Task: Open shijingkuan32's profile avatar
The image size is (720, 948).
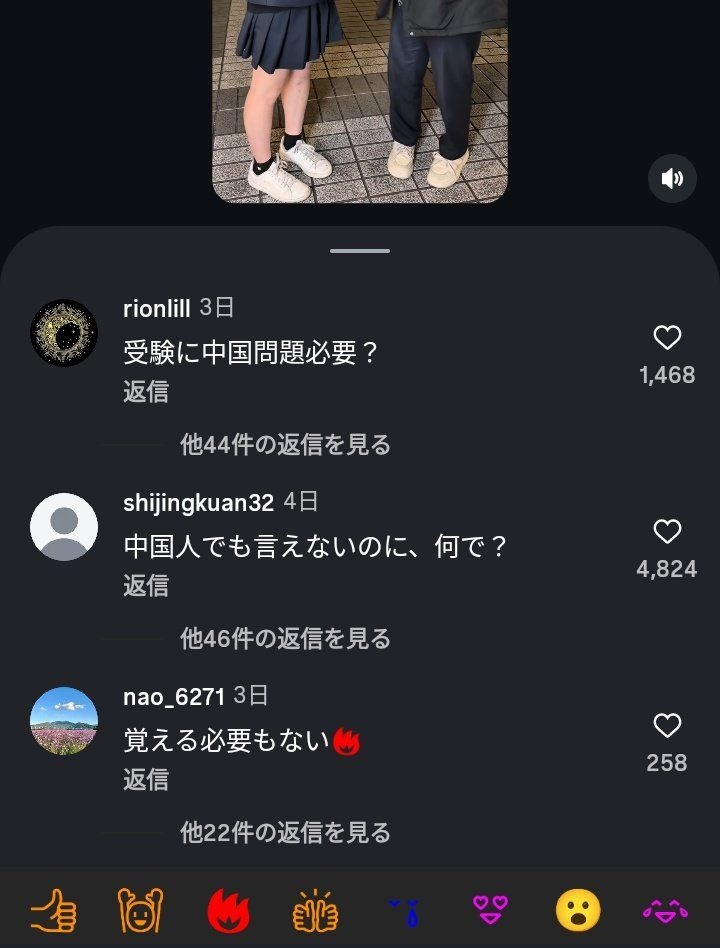Action: (x=64, y=527)
